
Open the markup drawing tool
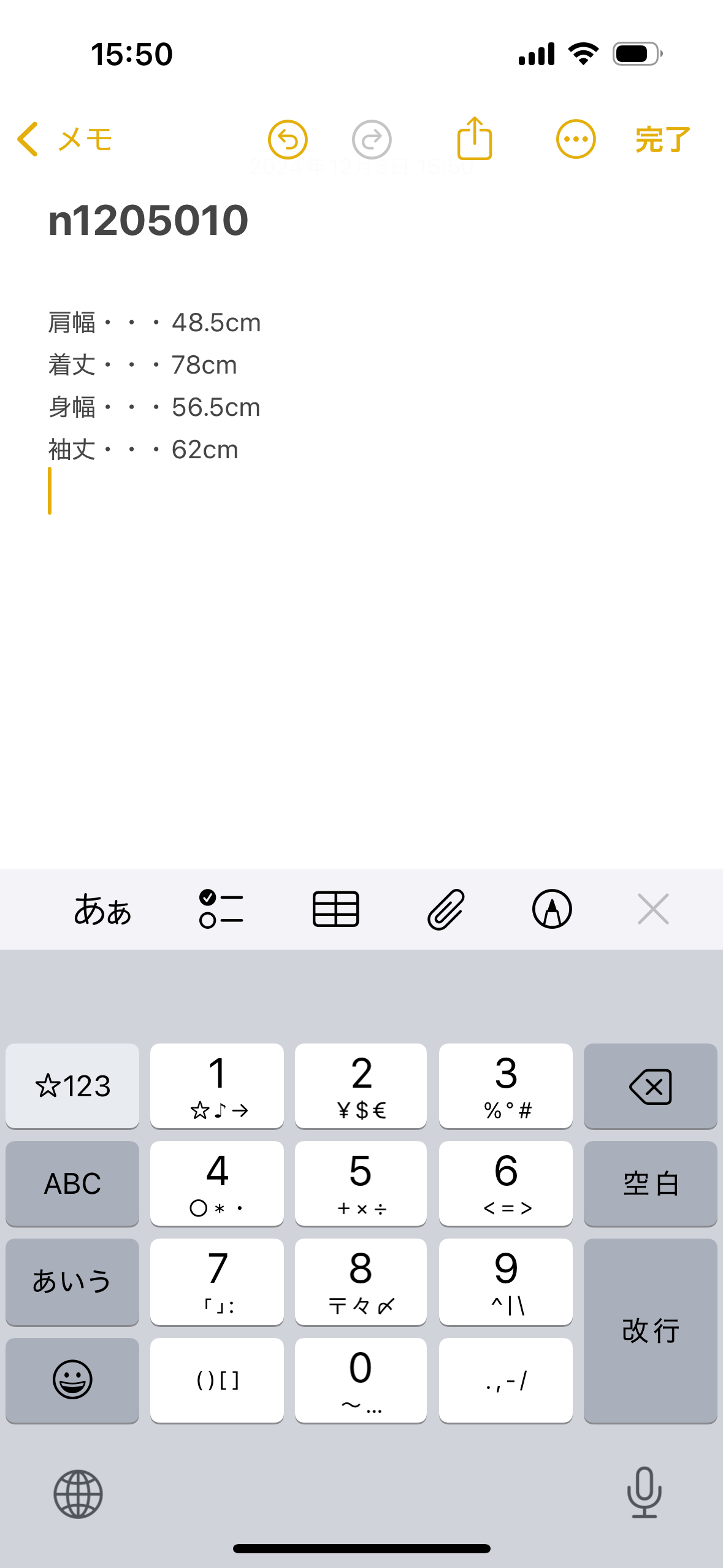point(552,909)
